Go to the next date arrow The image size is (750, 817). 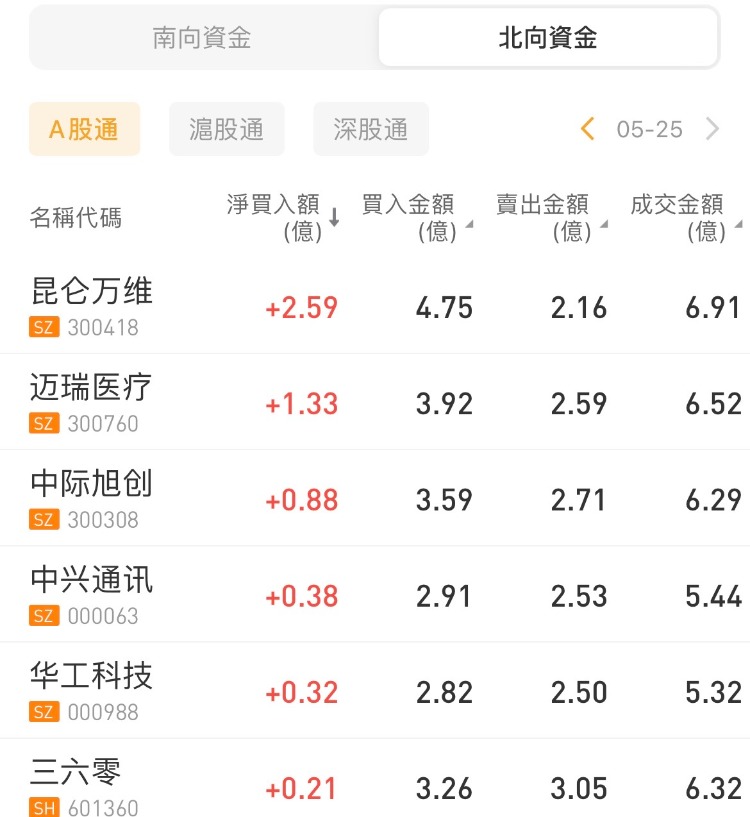coord(712,129)
